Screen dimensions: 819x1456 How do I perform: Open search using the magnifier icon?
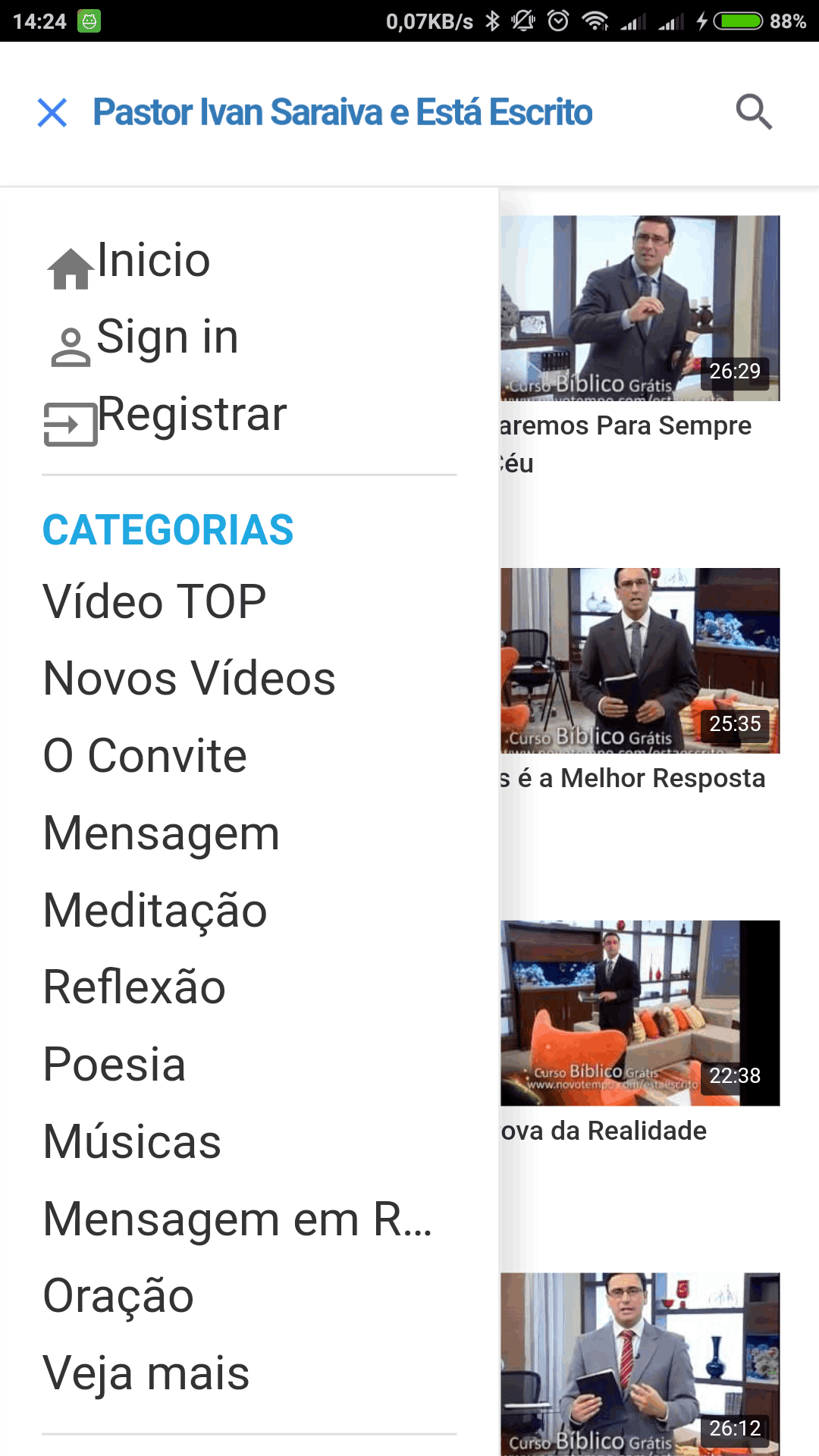pyautogui.click(x=752, y=112)
